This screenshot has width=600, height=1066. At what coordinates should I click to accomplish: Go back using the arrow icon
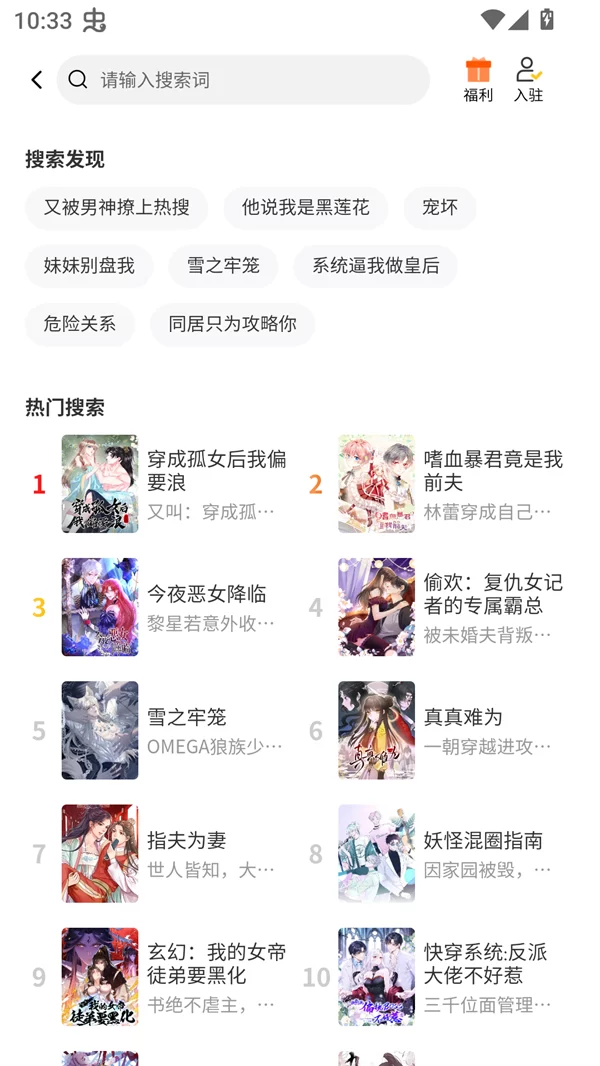pos(37,80)
